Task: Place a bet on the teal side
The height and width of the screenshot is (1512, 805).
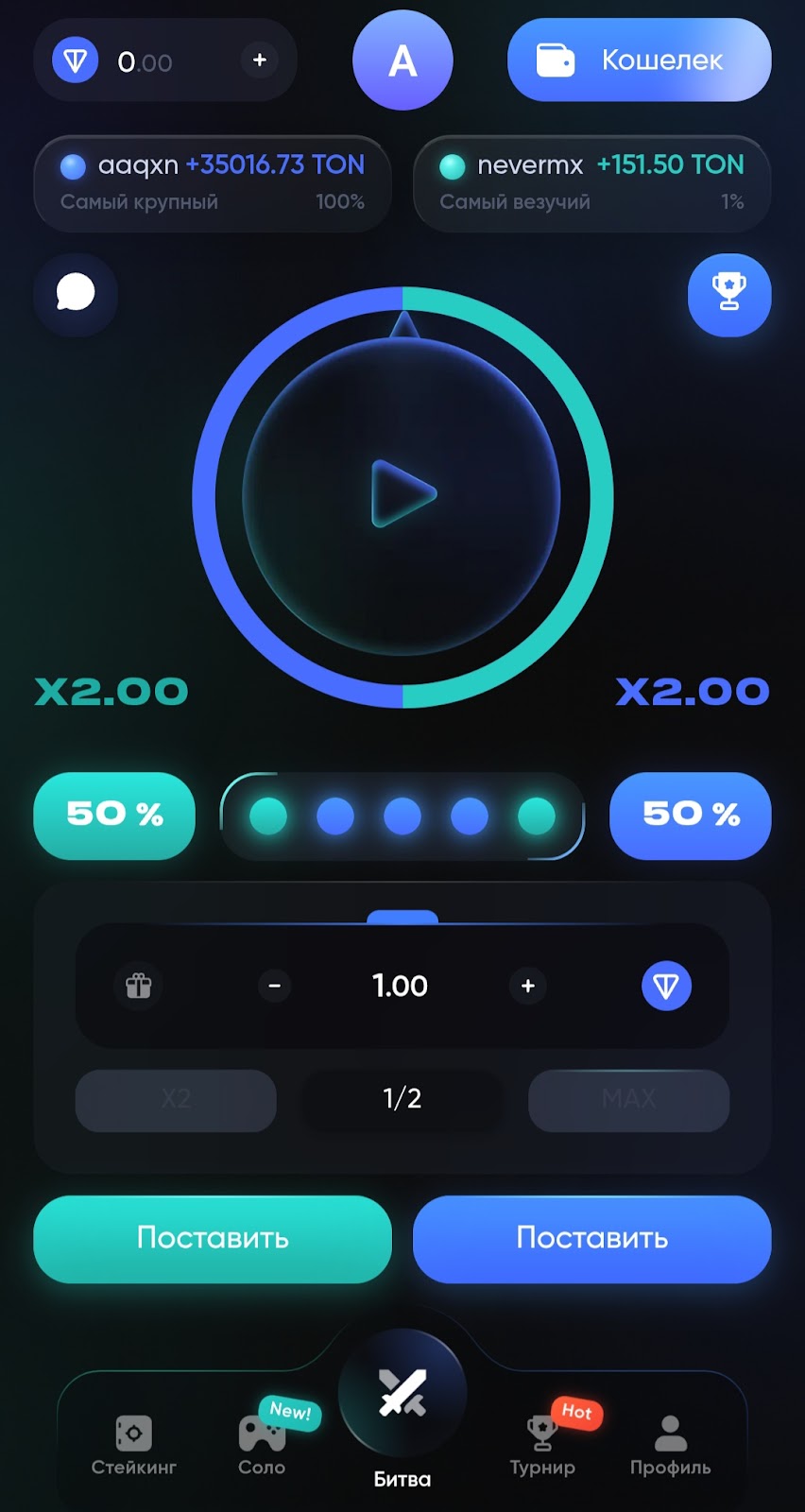Action: [x=213, y=1239]
